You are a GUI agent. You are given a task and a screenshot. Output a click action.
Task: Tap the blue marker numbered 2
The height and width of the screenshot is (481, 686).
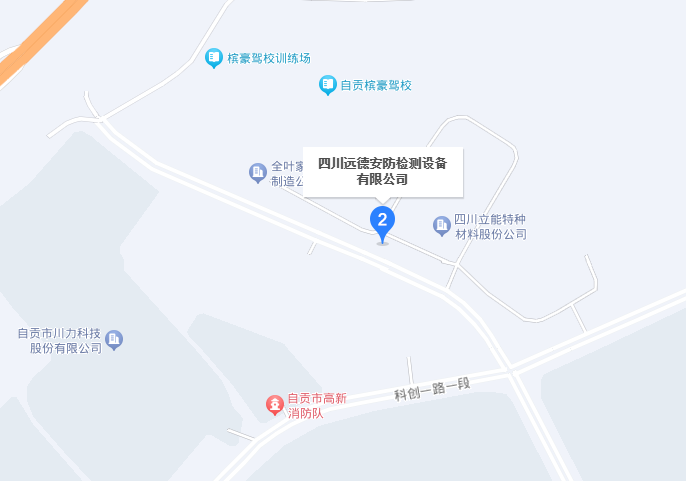point(382,221)
